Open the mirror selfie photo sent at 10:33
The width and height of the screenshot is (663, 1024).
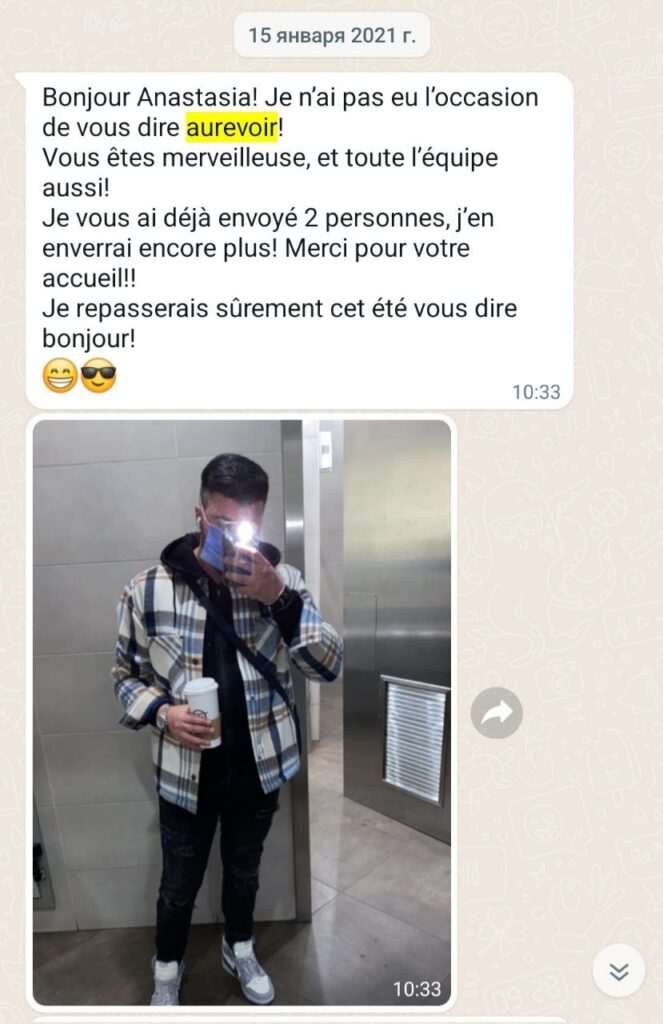[242, 710]
